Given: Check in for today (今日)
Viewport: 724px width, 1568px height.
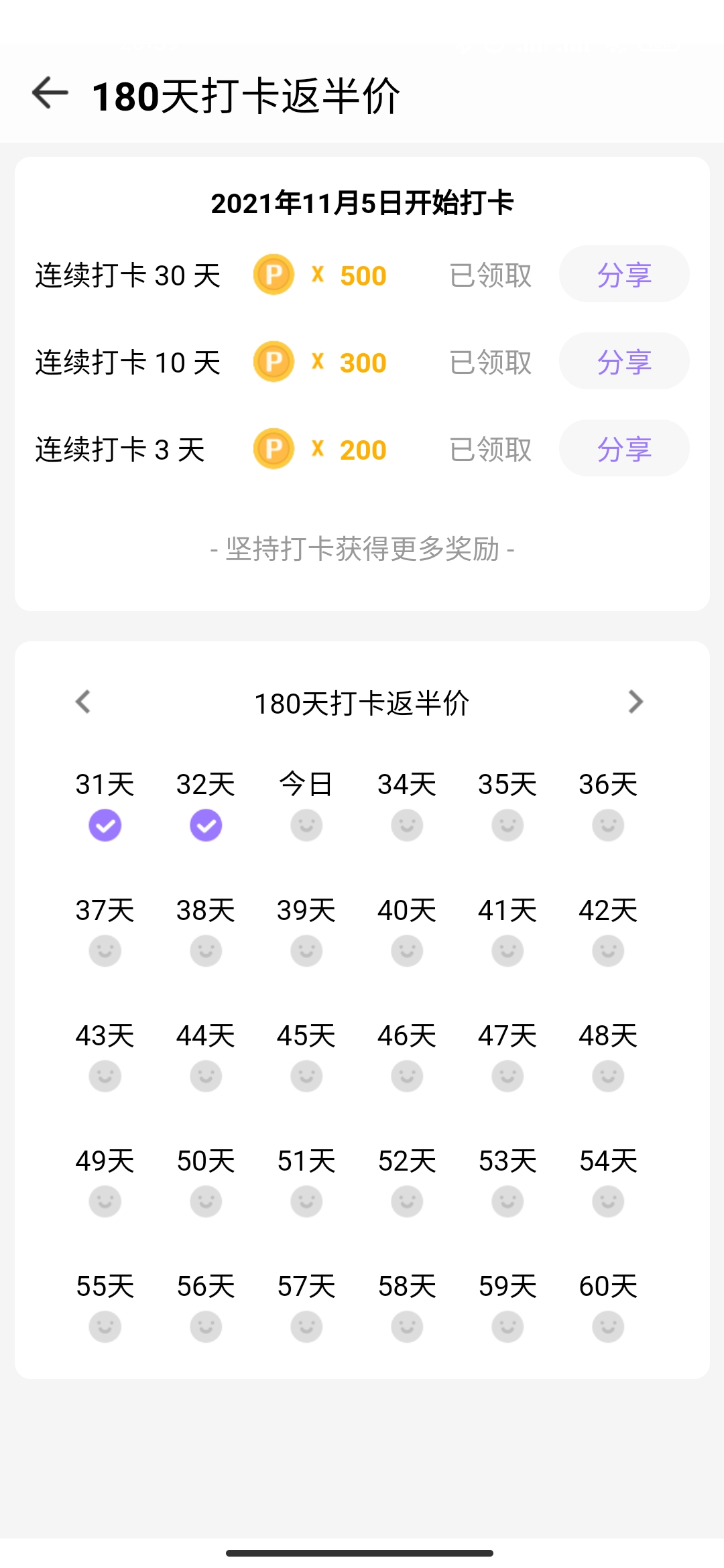Looking at the screenshot, I should coord(306,824).
